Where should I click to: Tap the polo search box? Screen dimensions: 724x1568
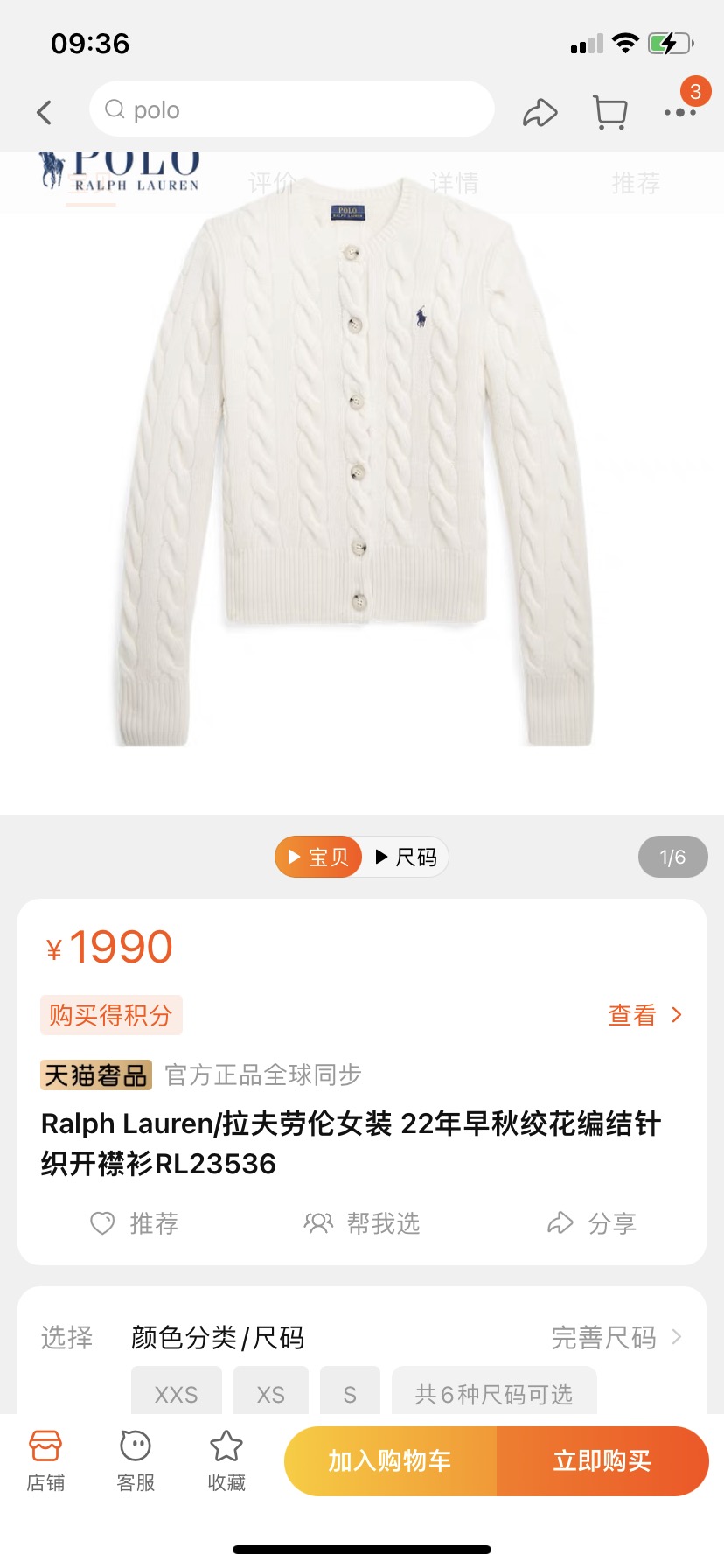pyautogui.click(x=292, y=109)
